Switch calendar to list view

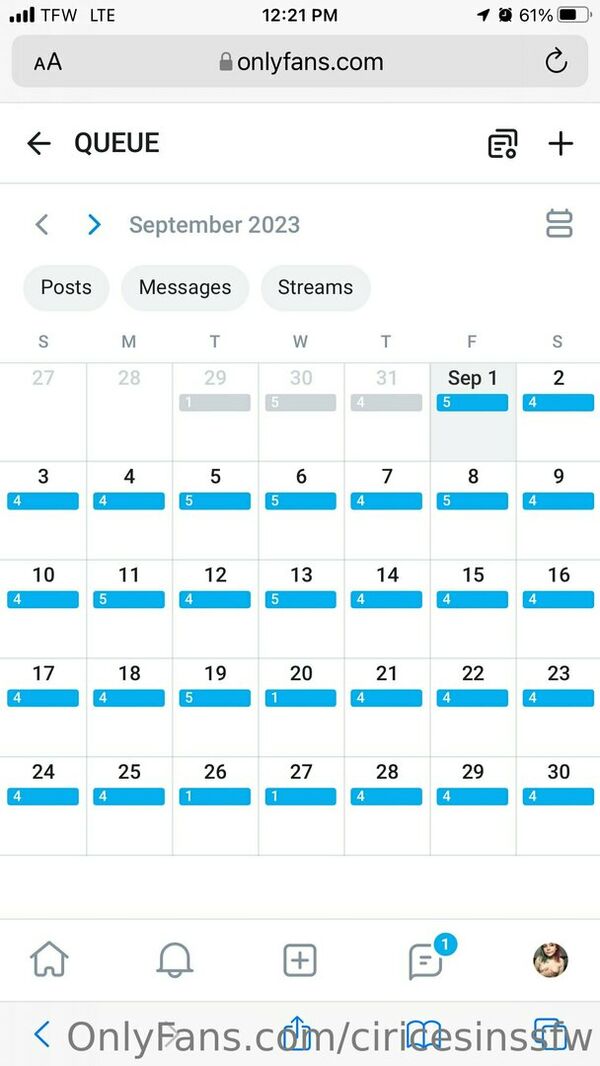559,224
